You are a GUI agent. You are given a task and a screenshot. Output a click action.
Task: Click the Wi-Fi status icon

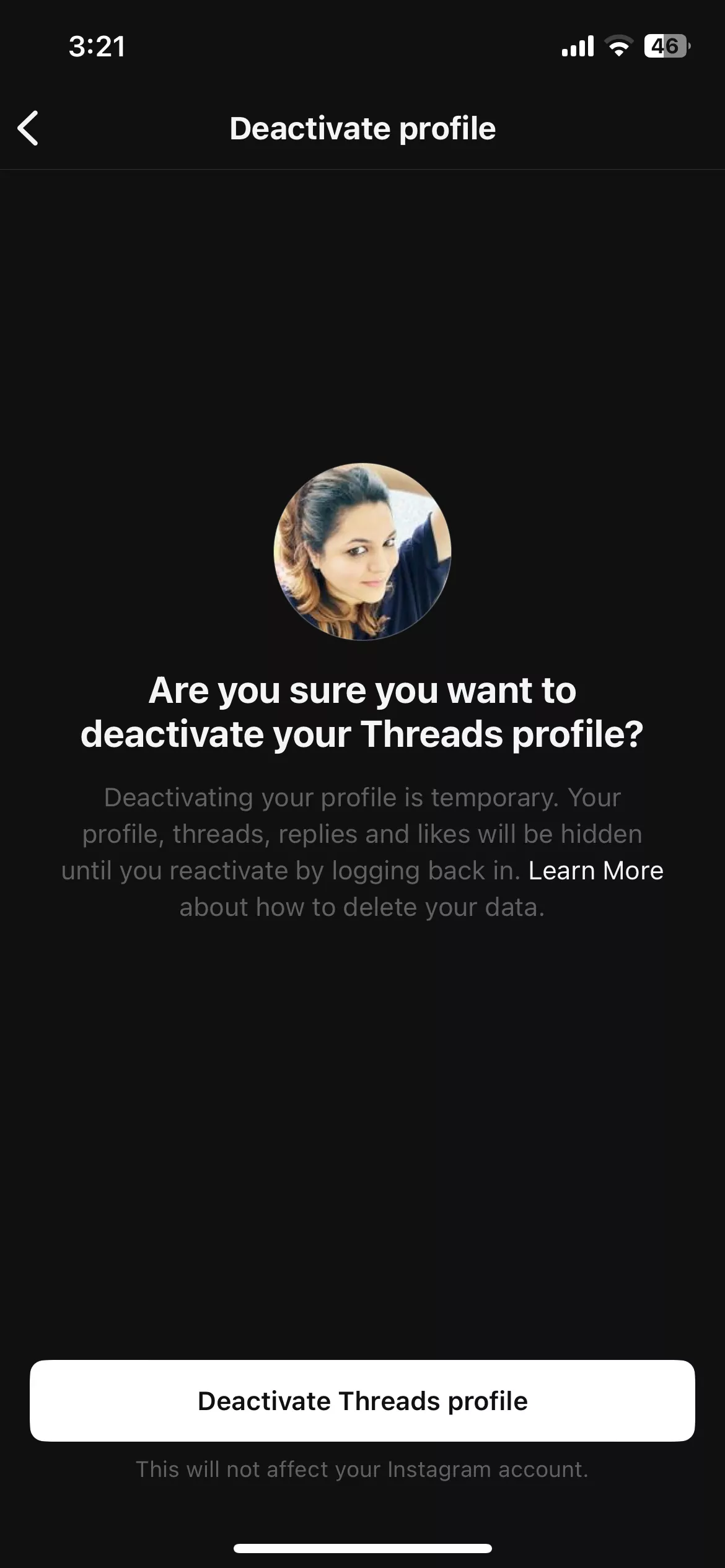click(618, 45)
